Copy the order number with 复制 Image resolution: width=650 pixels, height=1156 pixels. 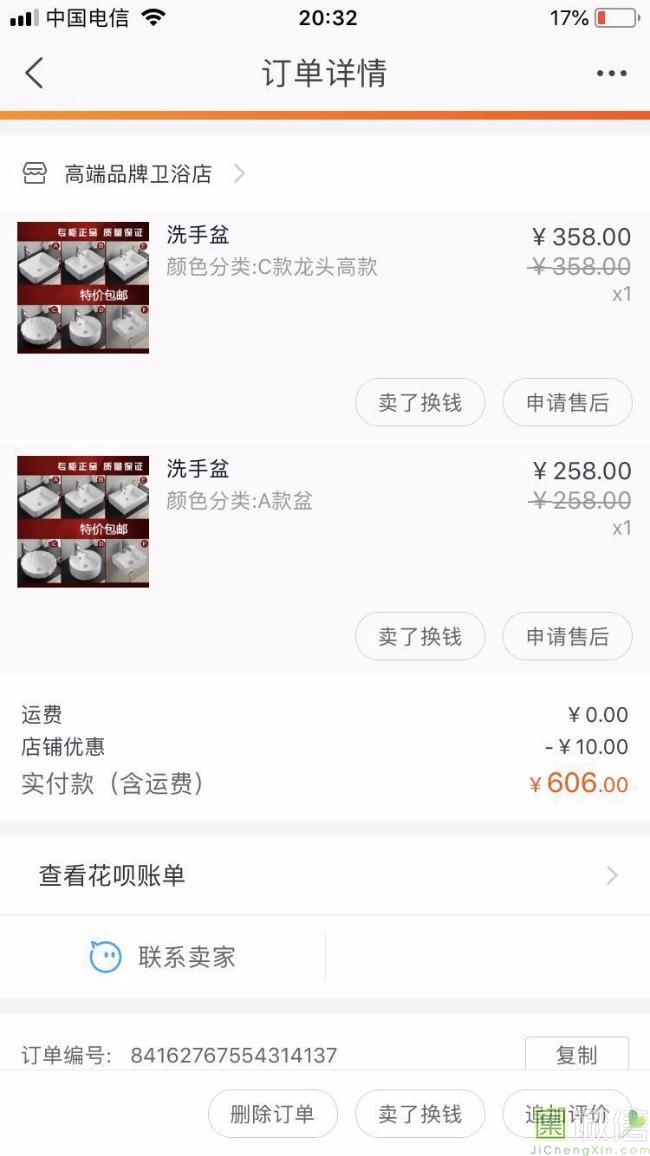tap(576, 1055)
